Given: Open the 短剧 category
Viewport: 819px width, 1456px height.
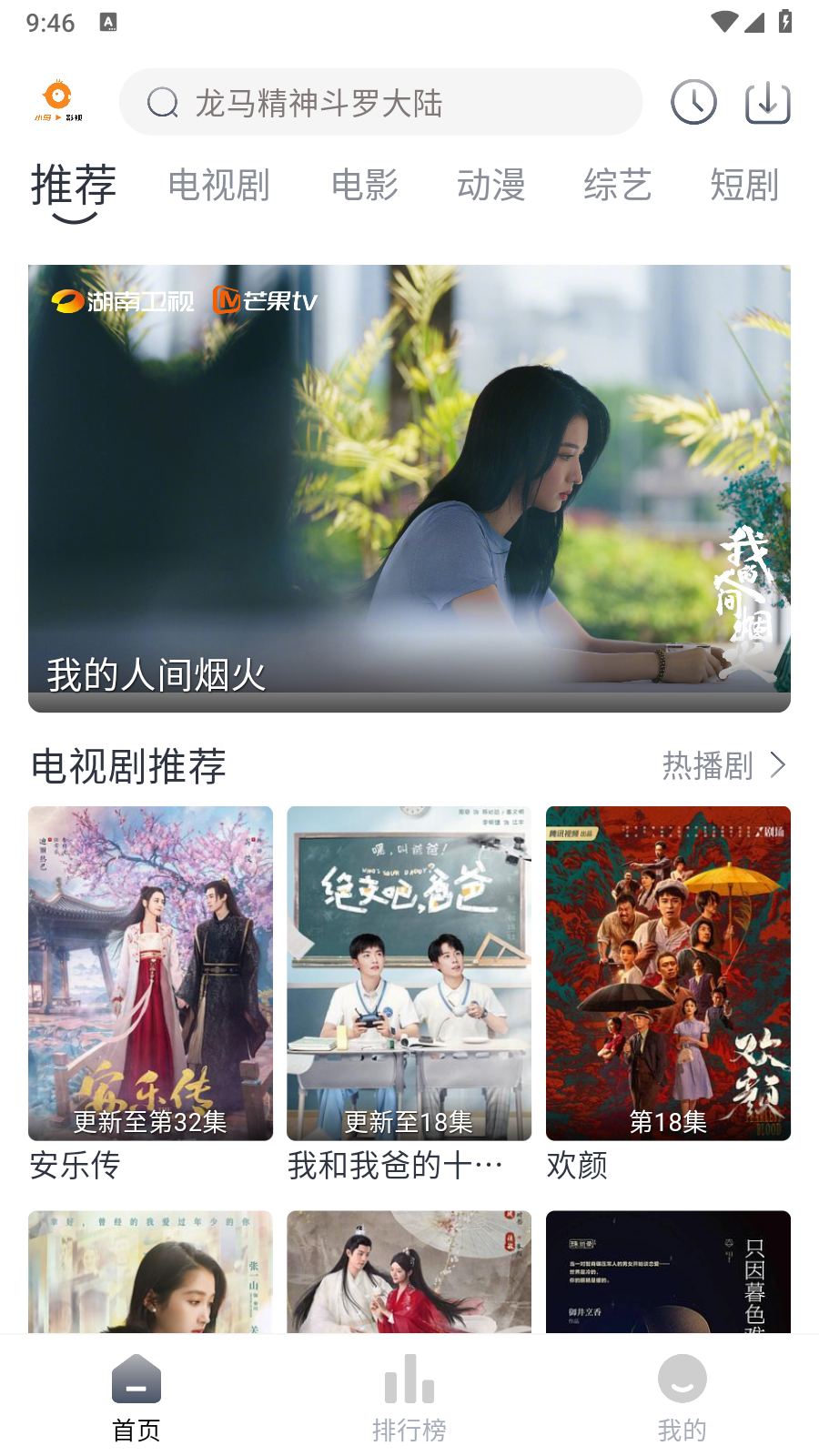Looking at the screenshot, I should point(744,186).
